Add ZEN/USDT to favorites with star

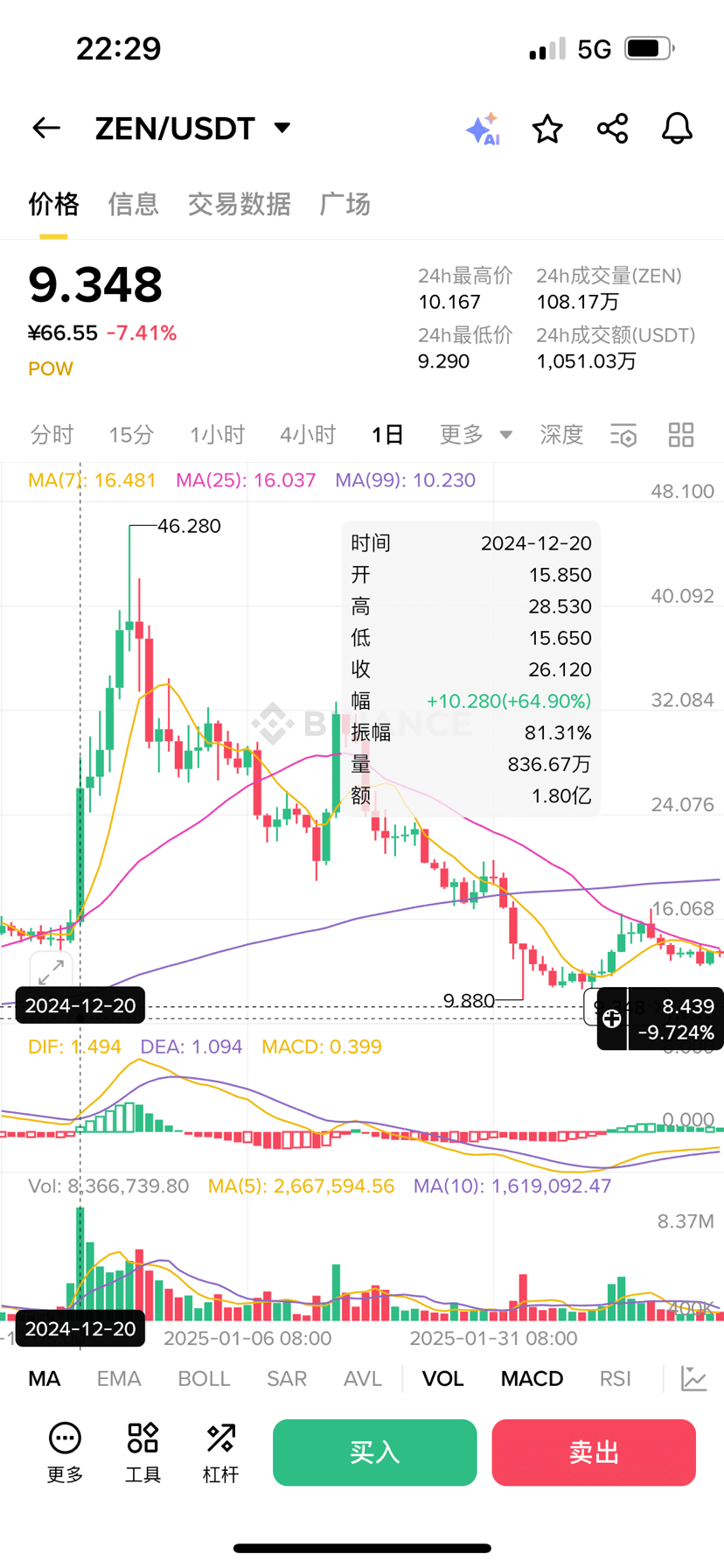547,129
